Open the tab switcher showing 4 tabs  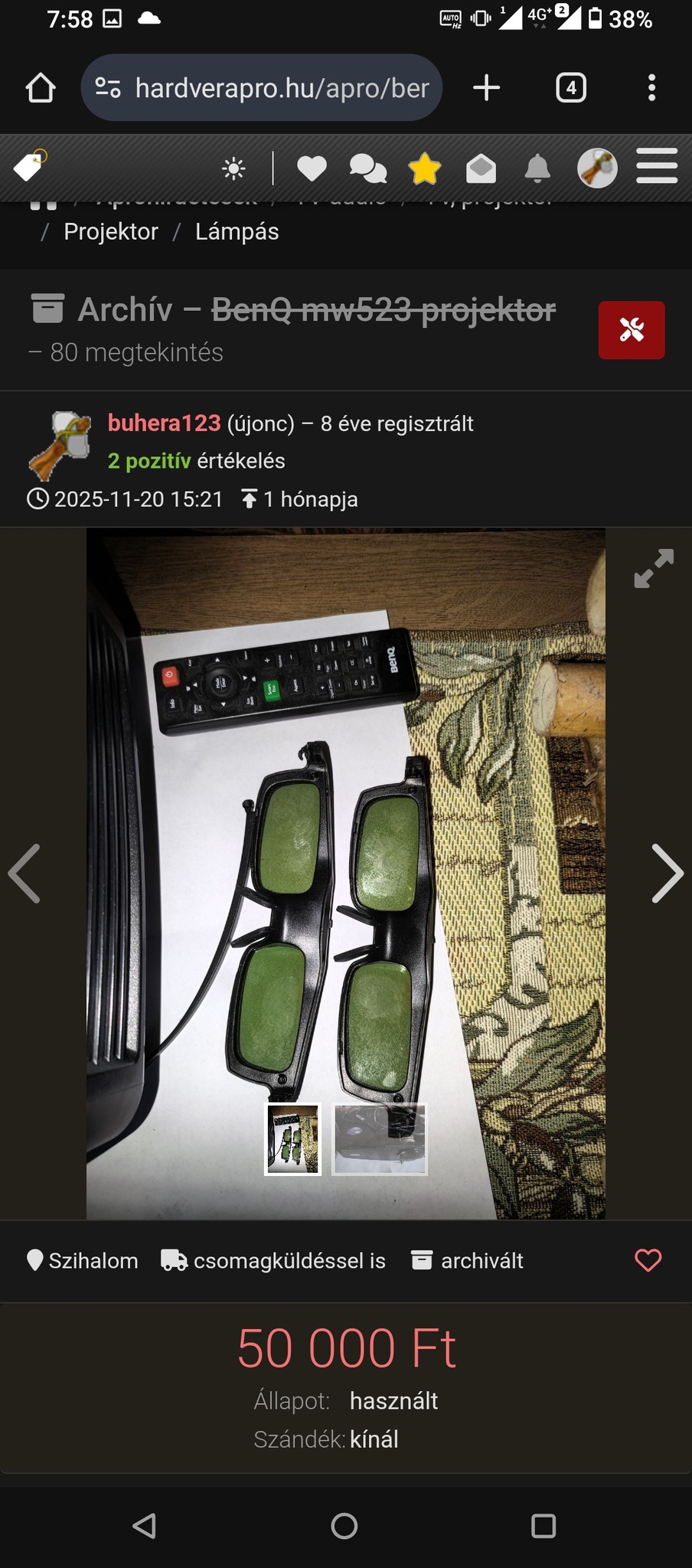pyautogui.click(x=570, y=88)
